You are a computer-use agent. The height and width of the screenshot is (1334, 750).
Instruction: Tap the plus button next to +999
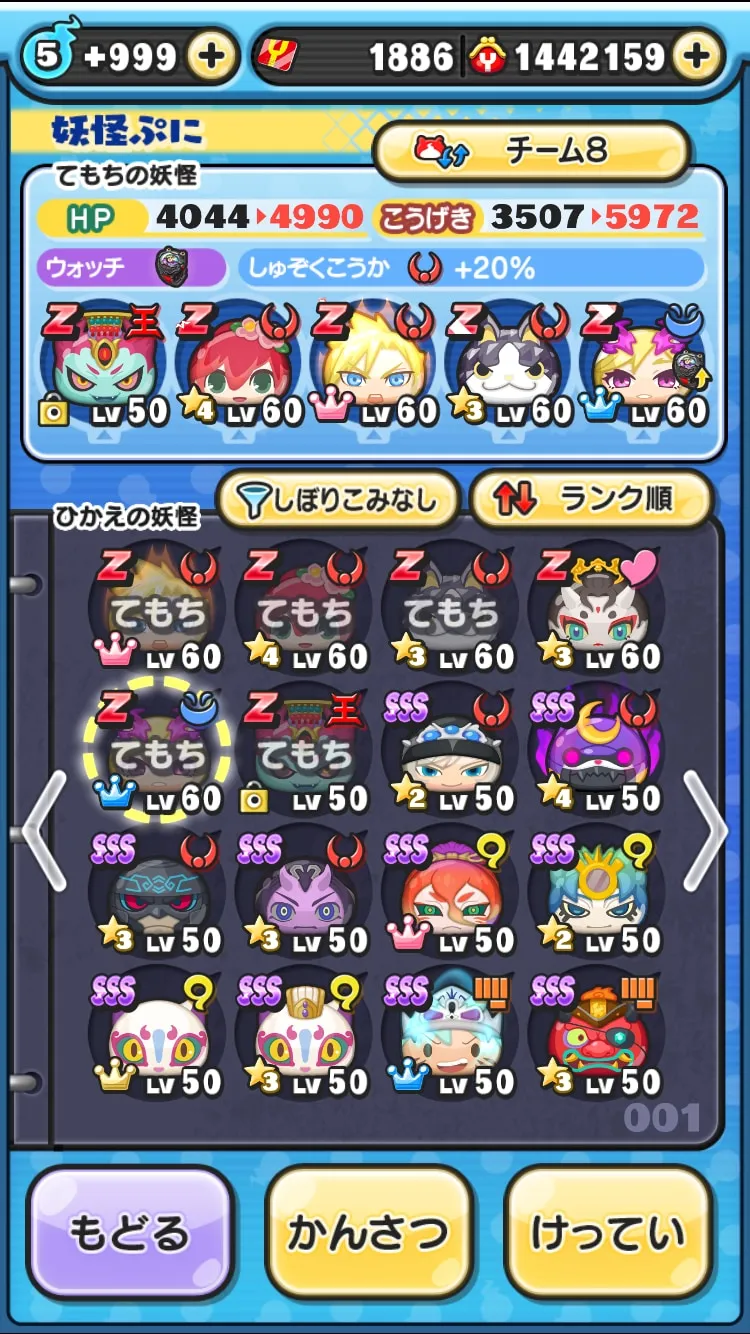coord(211,57)
